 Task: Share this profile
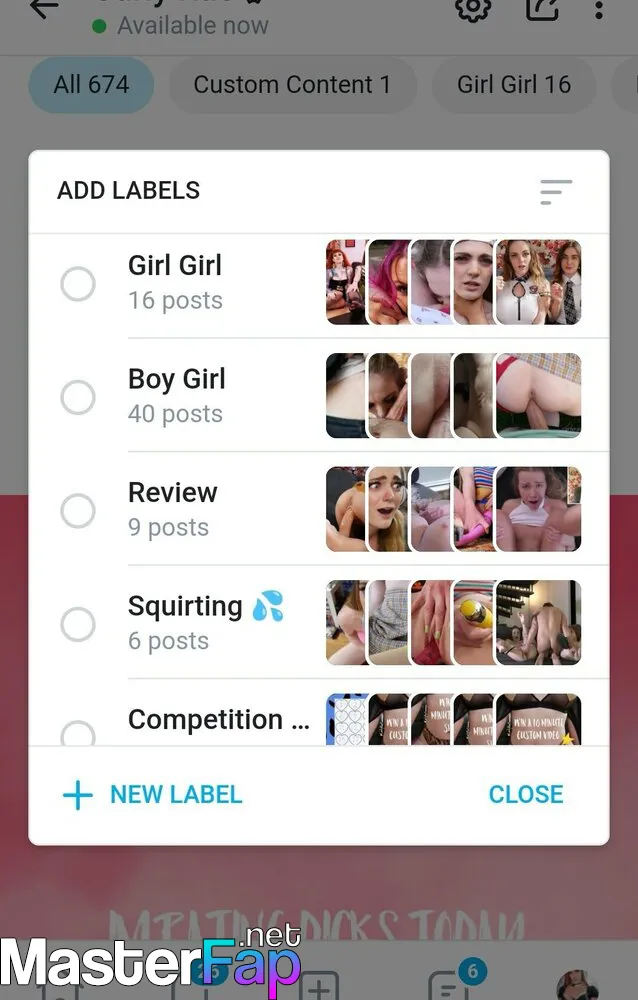[542, 10]
